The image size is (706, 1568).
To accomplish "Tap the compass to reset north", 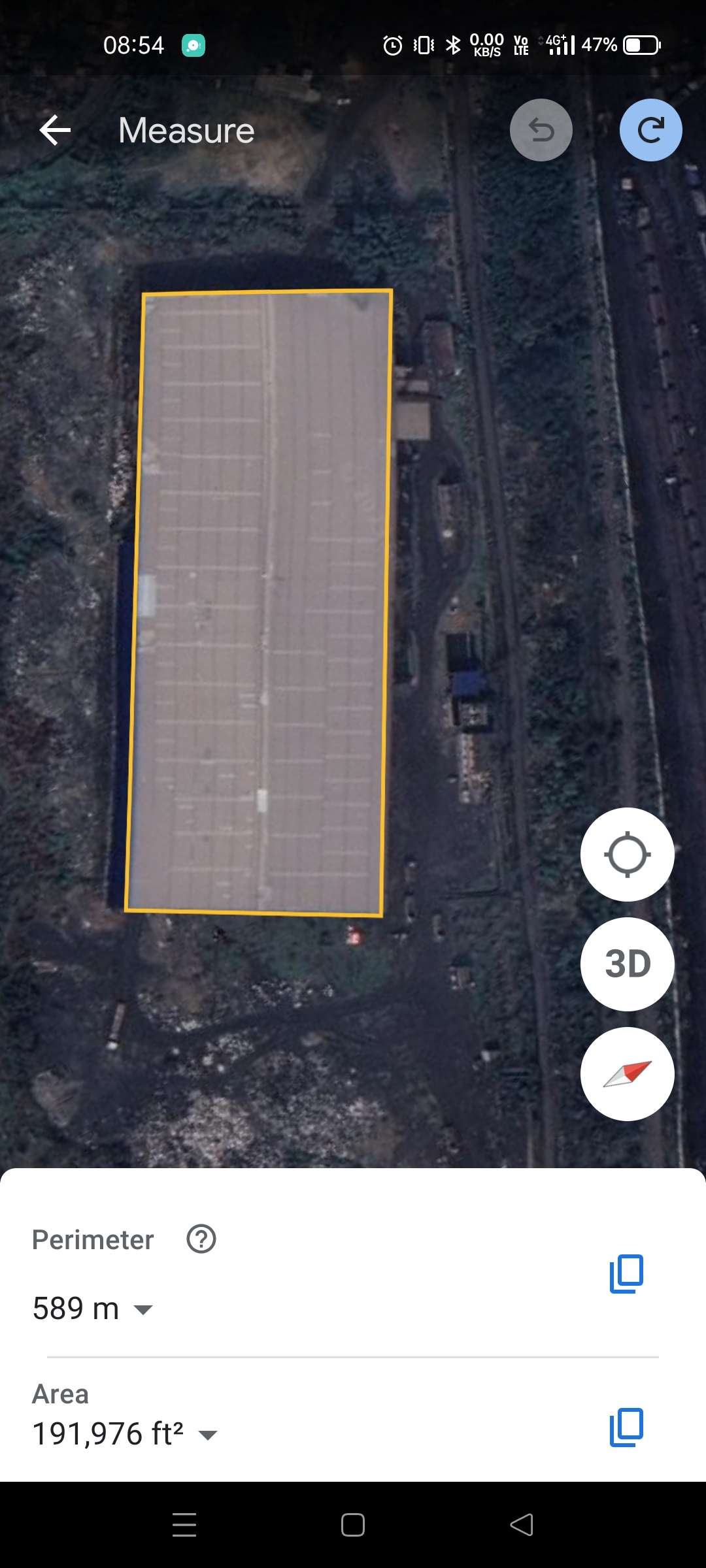I will pyautogui.click(x=628, y=1074).
